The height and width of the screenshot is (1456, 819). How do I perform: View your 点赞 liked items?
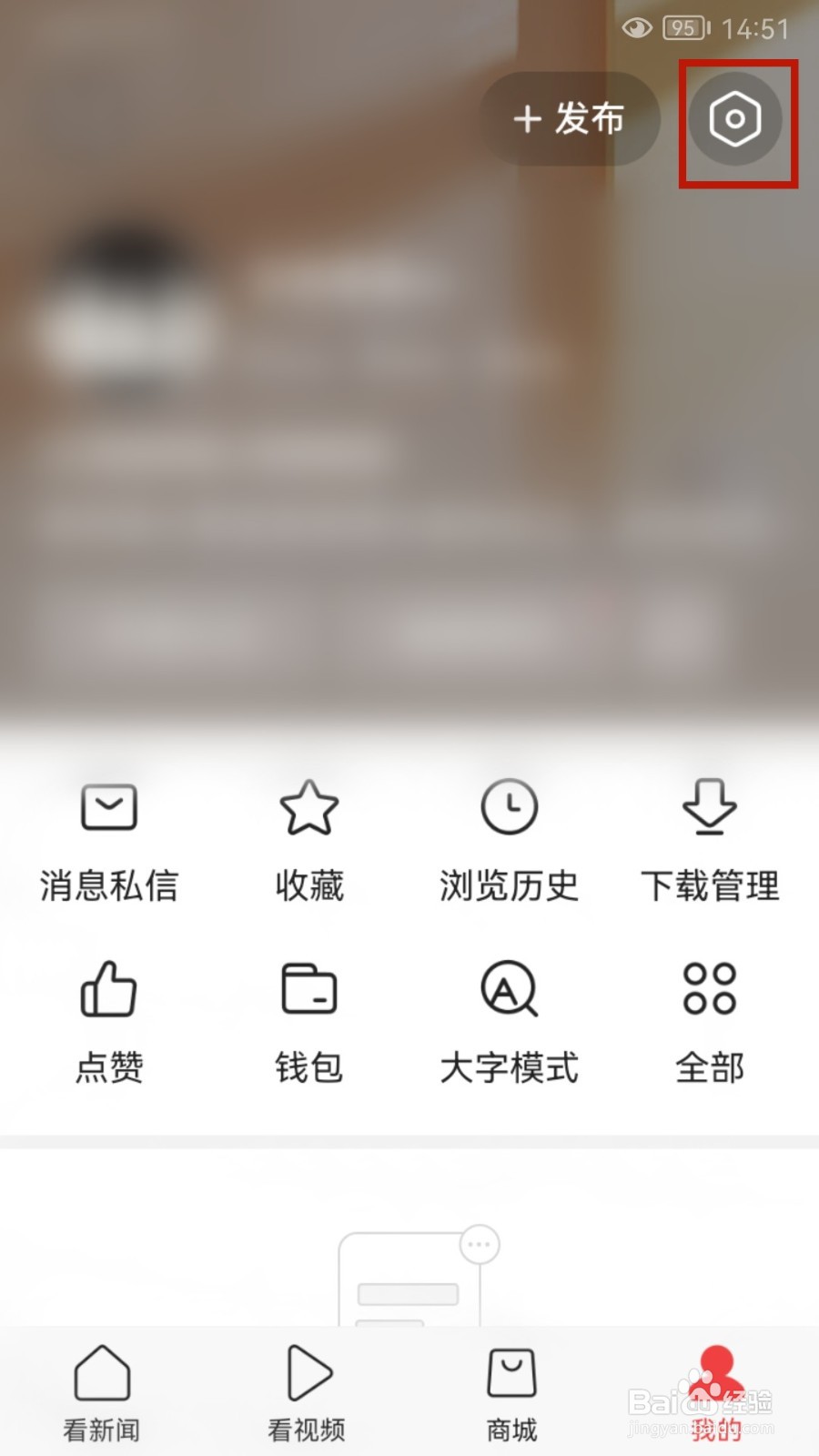(x=109, y=1019)
